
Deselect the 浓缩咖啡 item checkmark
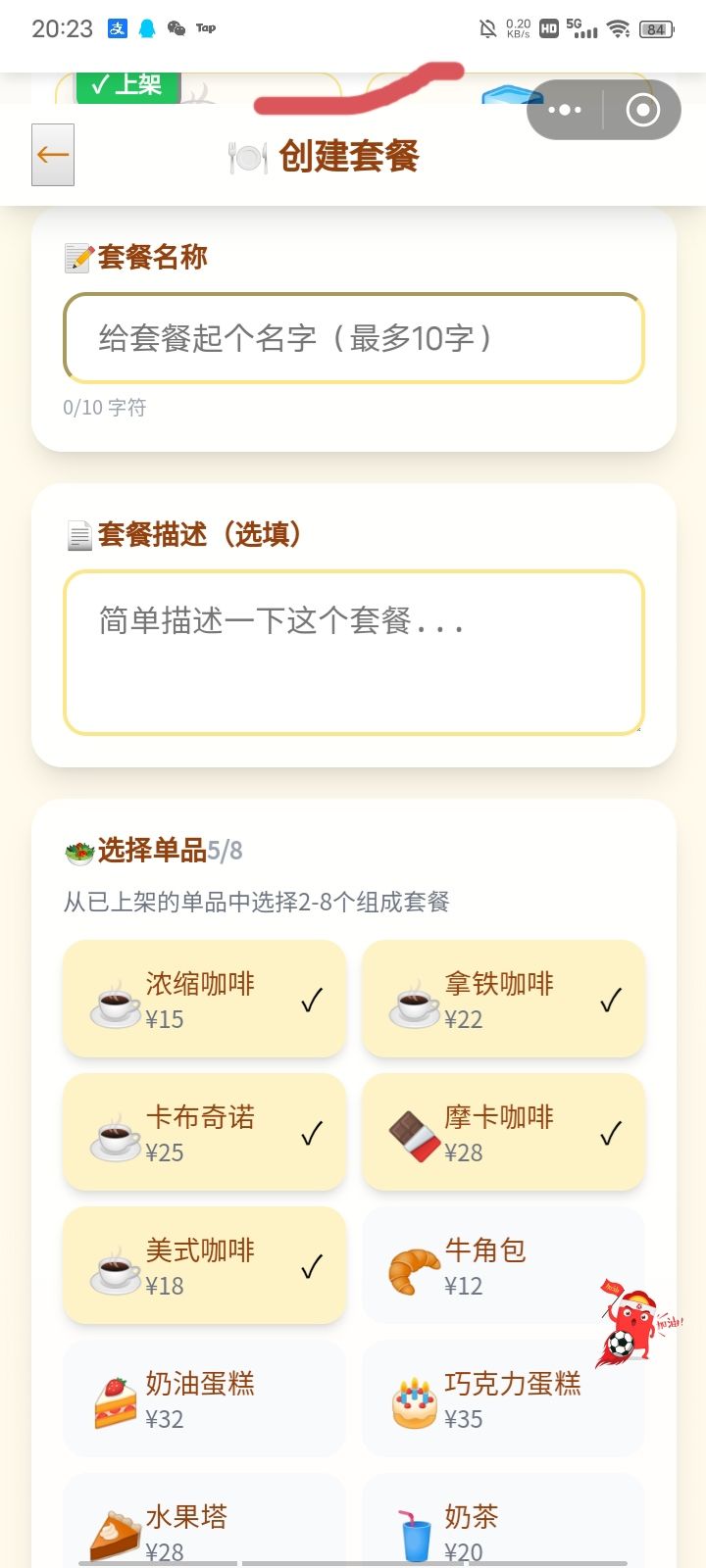point(313,999)
